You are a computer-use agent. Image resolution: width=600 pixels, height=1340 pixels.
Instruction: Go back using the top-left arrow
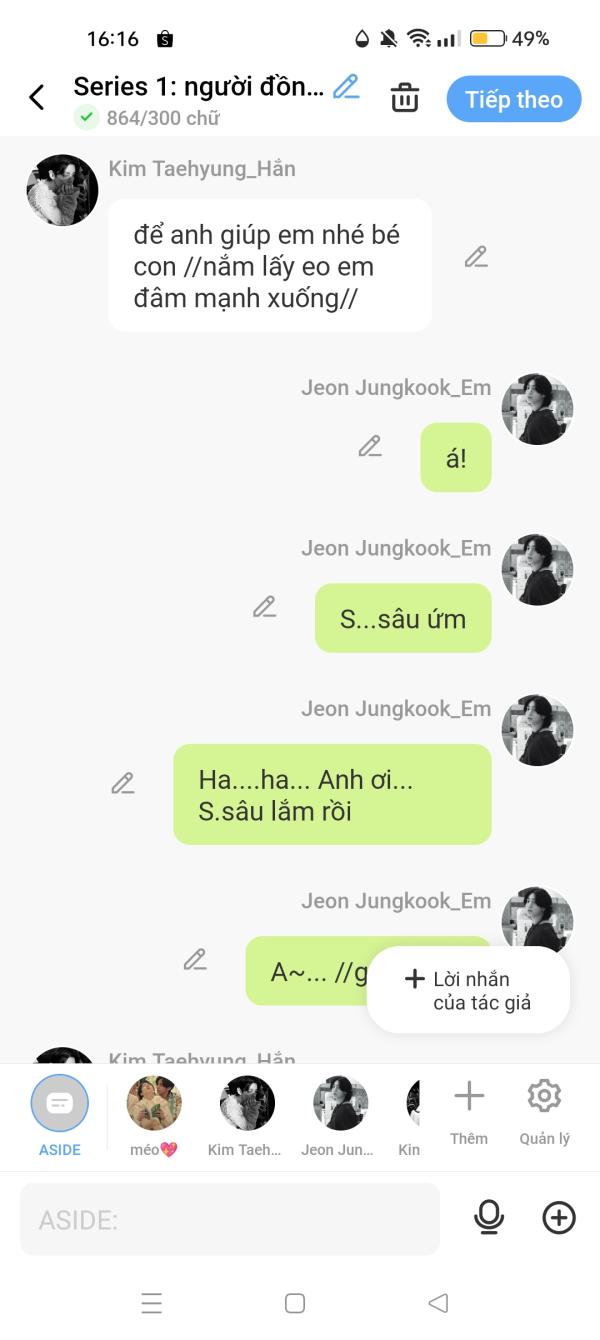coord(37,98)
